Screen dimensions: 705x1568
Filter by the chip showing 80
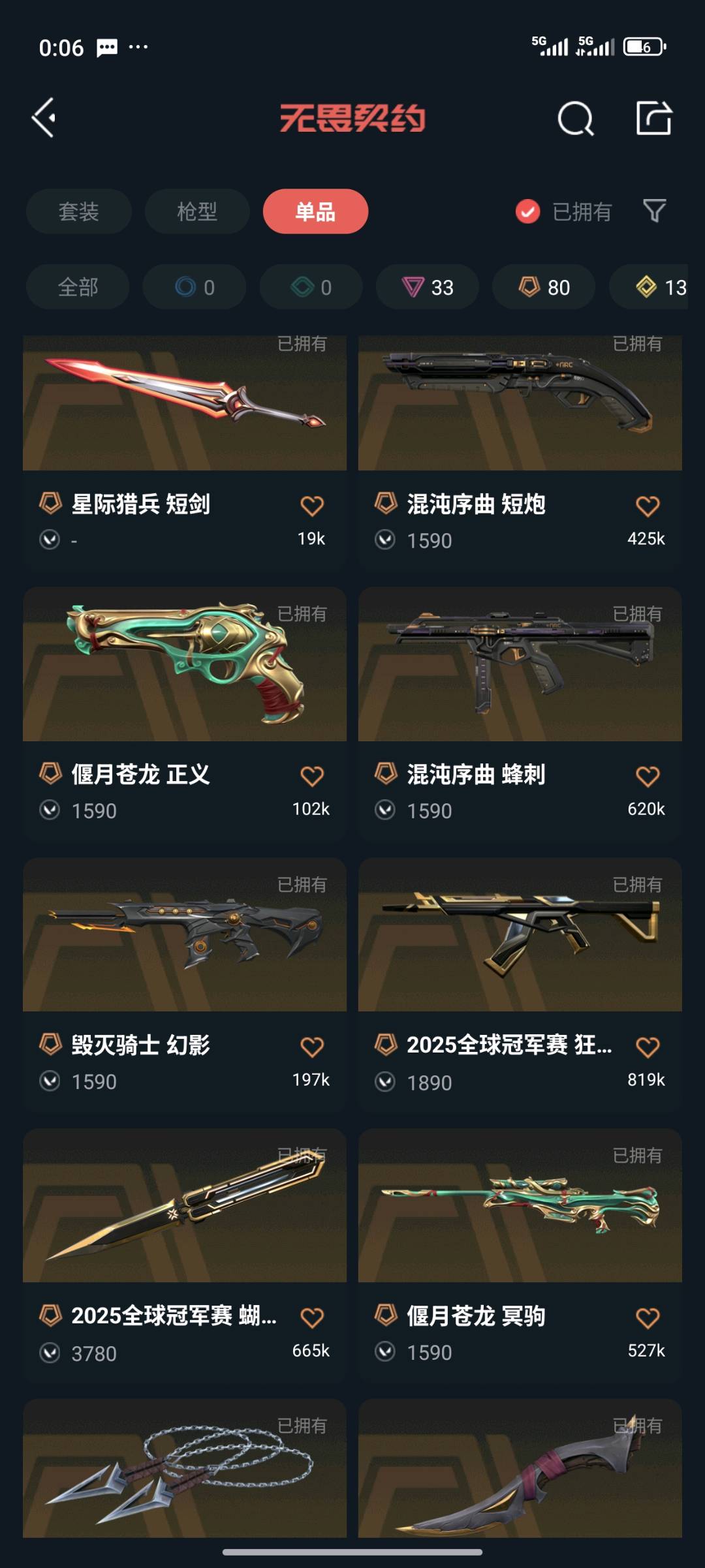544,287
